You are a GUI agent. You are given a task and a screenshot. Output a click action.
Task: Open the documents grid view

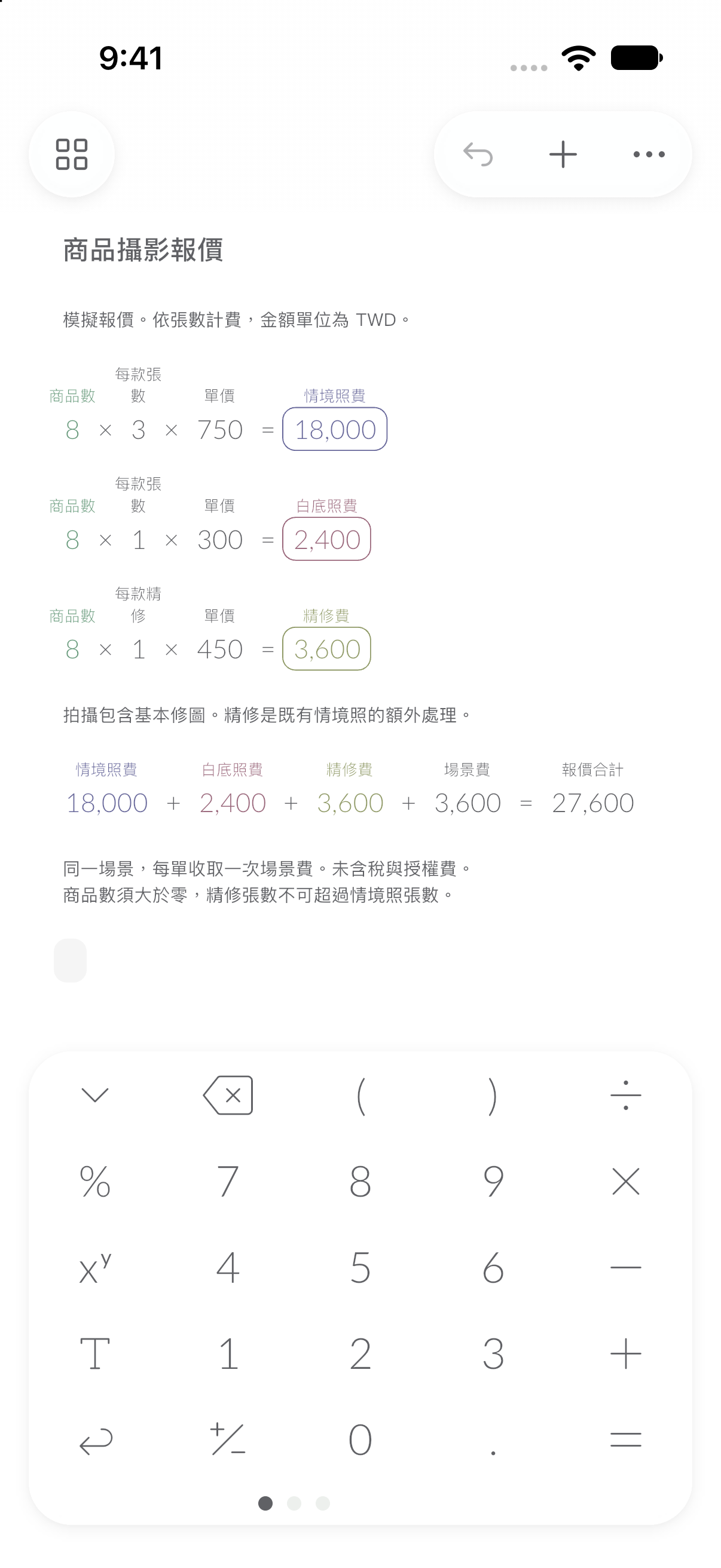point(71,154)
